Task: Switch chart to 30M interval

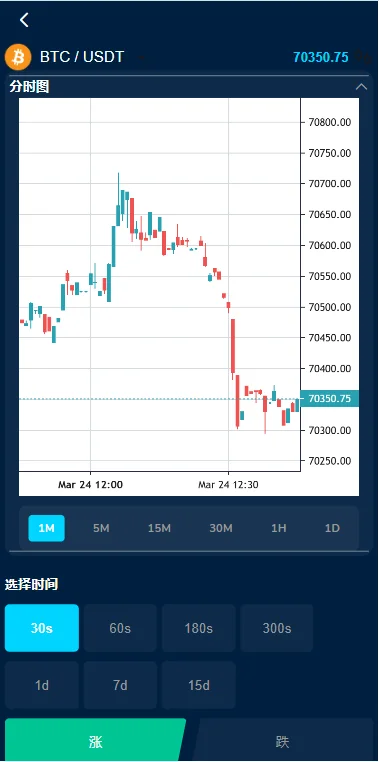Action: pyautogui.click(x=221, y=528)
